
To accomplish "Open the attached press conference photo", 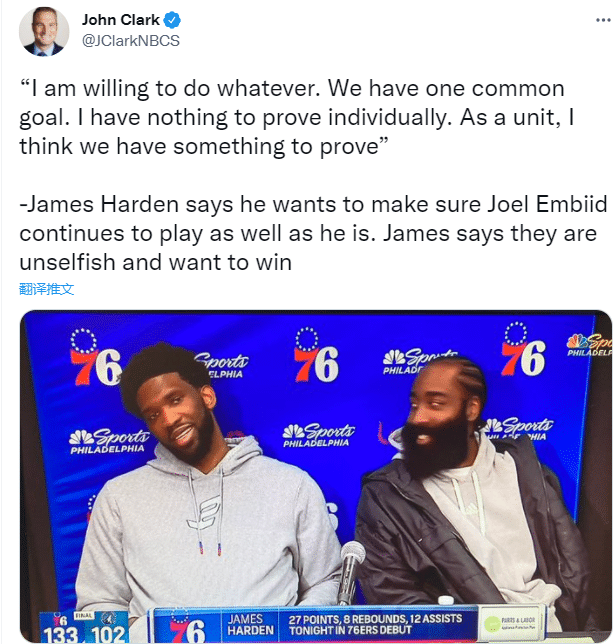I will pyautogui.click(x=315, y=476).
